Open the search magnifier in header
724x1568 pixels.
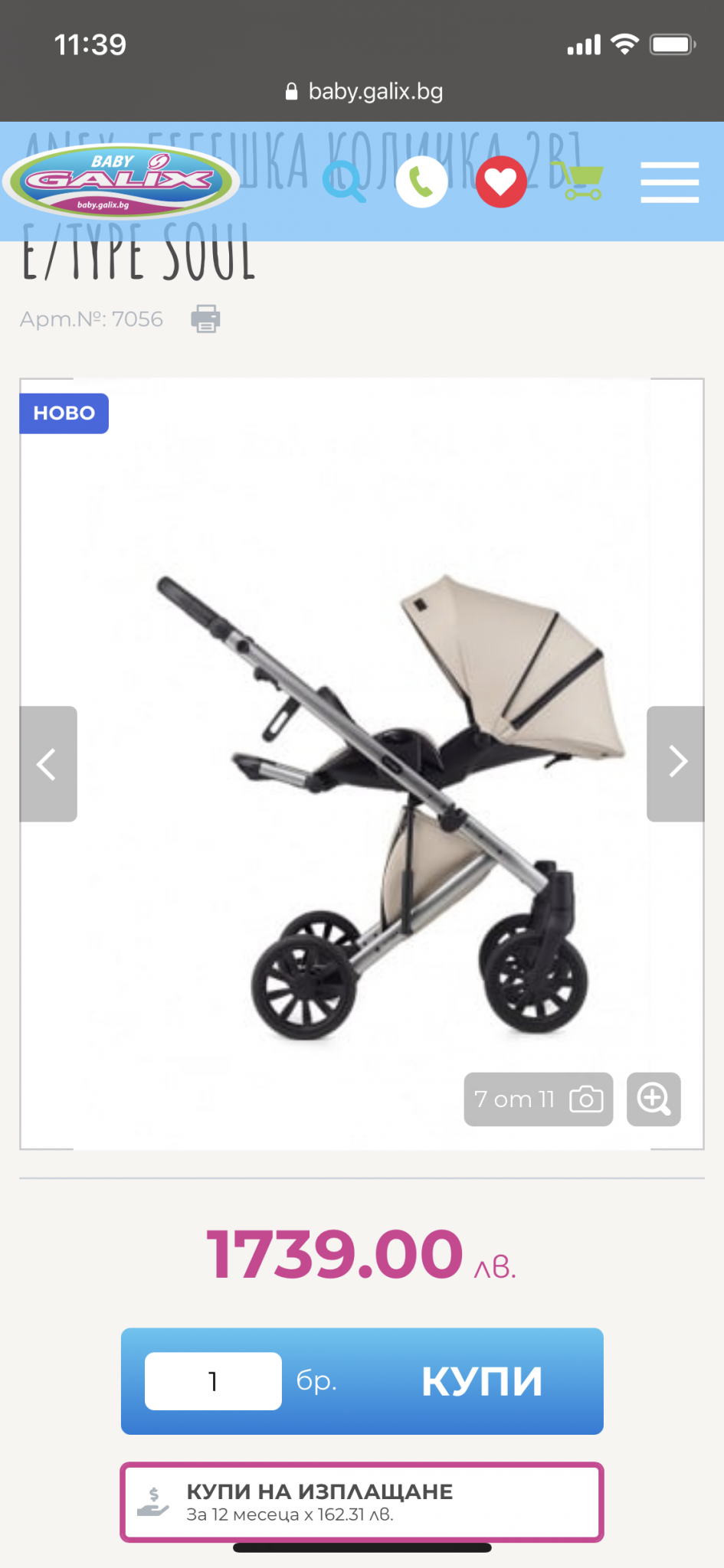click(x=344, y=182)
